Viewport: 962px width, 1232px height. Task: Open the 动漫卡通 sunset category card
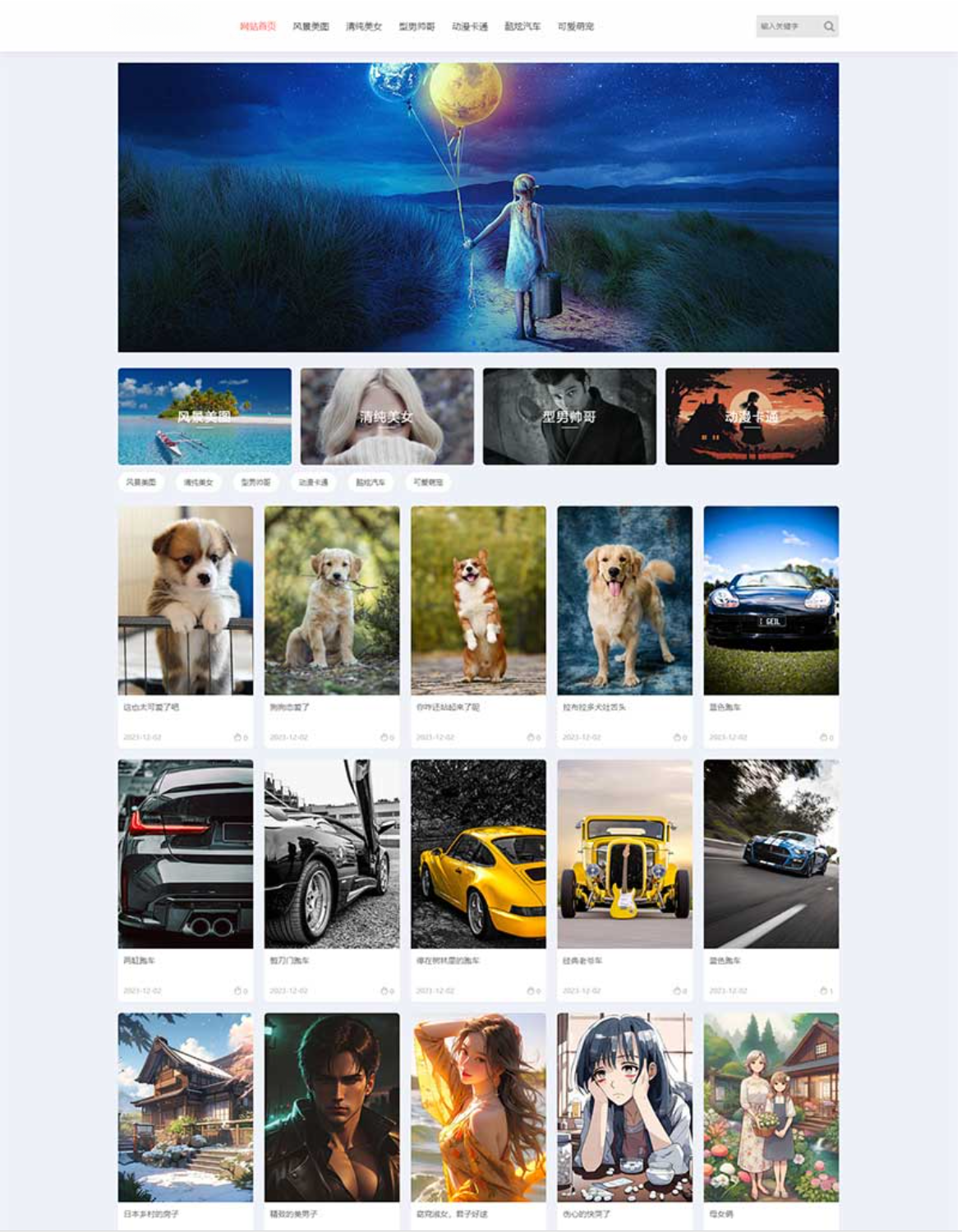(752, 416)
